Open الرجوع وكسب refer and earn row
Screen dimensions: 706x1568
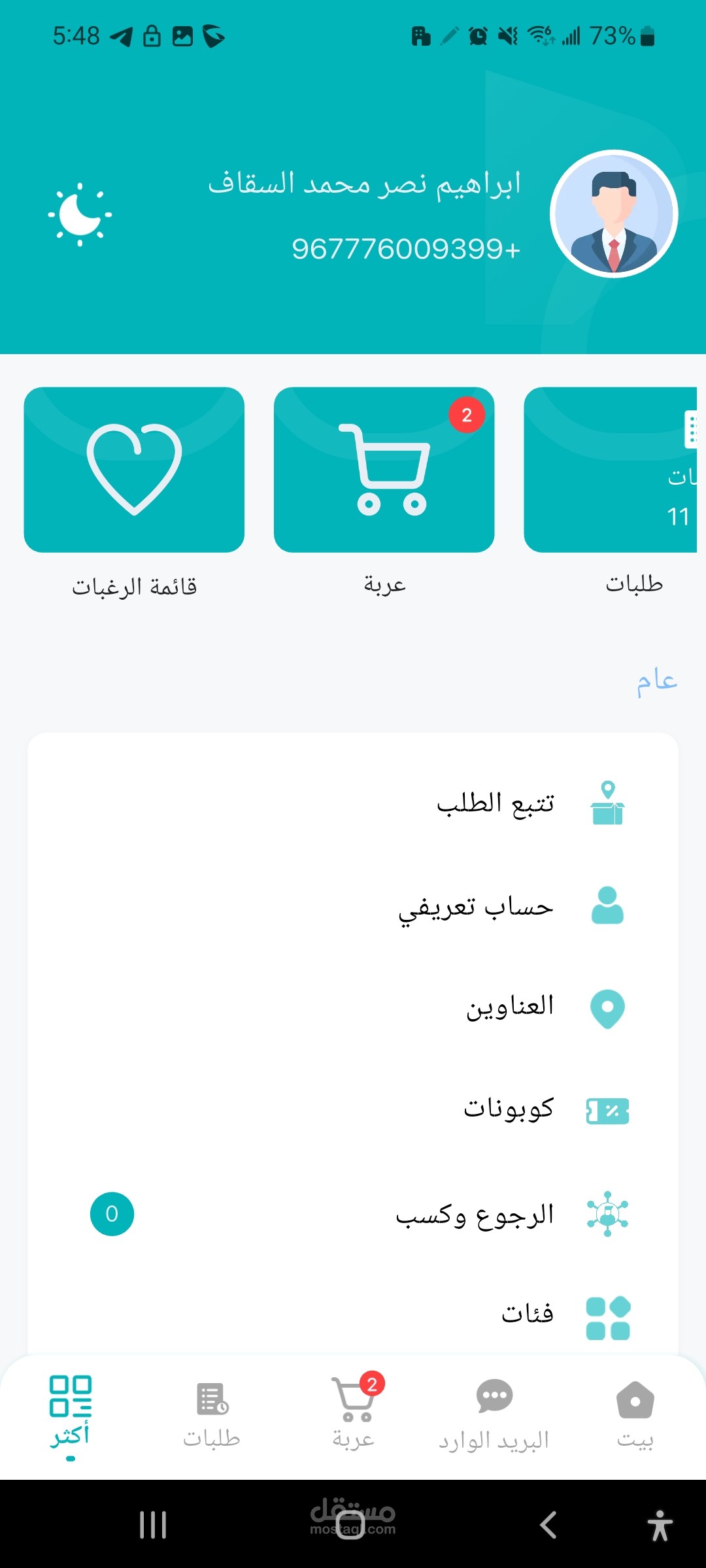click(475, 1215)
